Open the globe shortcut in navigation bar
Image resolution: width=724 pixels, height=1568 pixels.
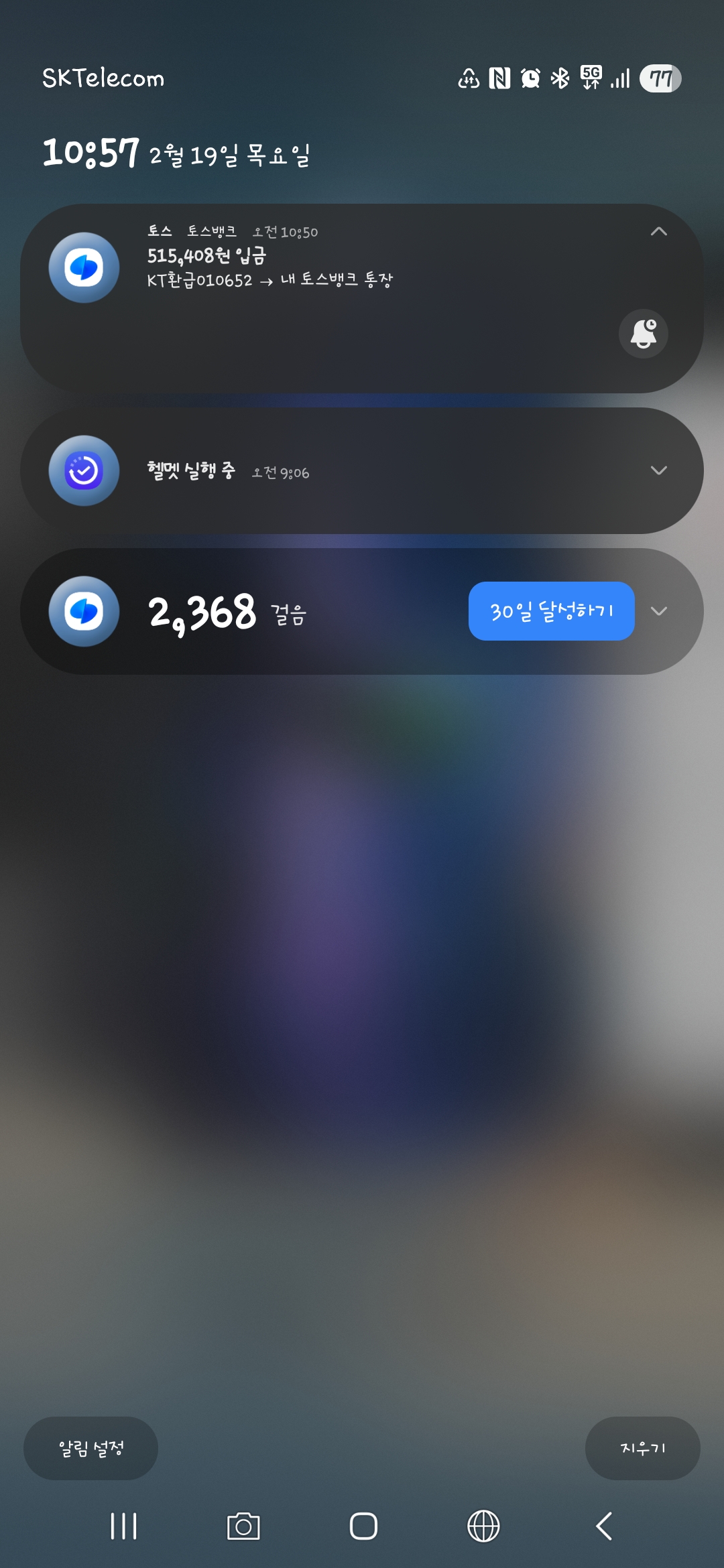pyautogui.click(x=483, y=1526)
